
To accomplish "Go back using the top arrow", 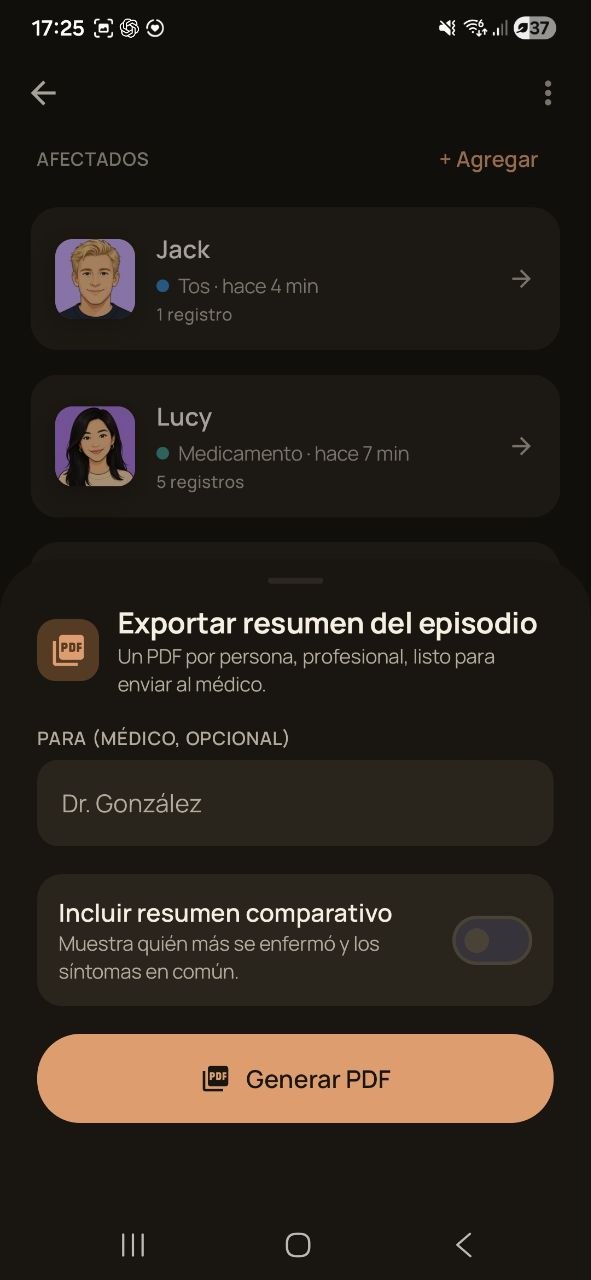I will click(x=43, y=93).
